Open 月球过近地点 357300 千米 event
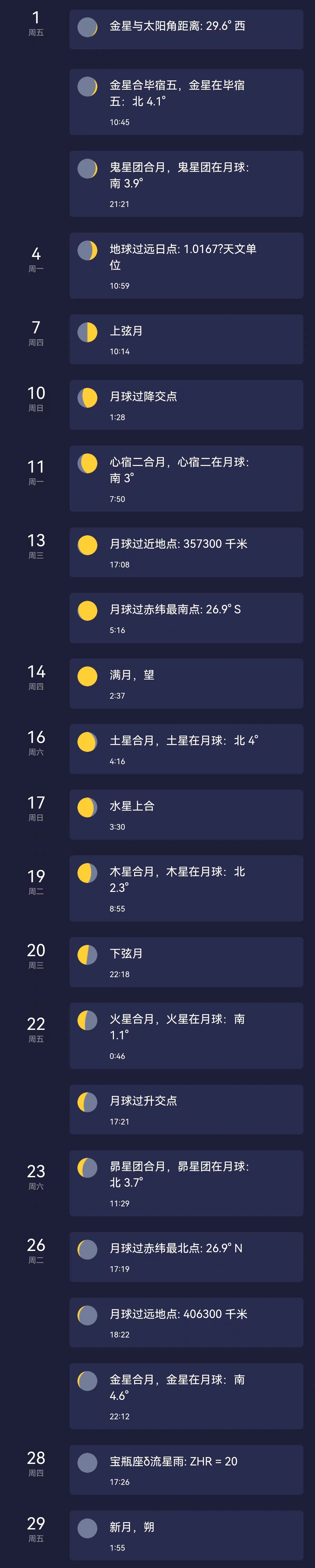The height and width of the screenshot is (1568, 315). 186,552
